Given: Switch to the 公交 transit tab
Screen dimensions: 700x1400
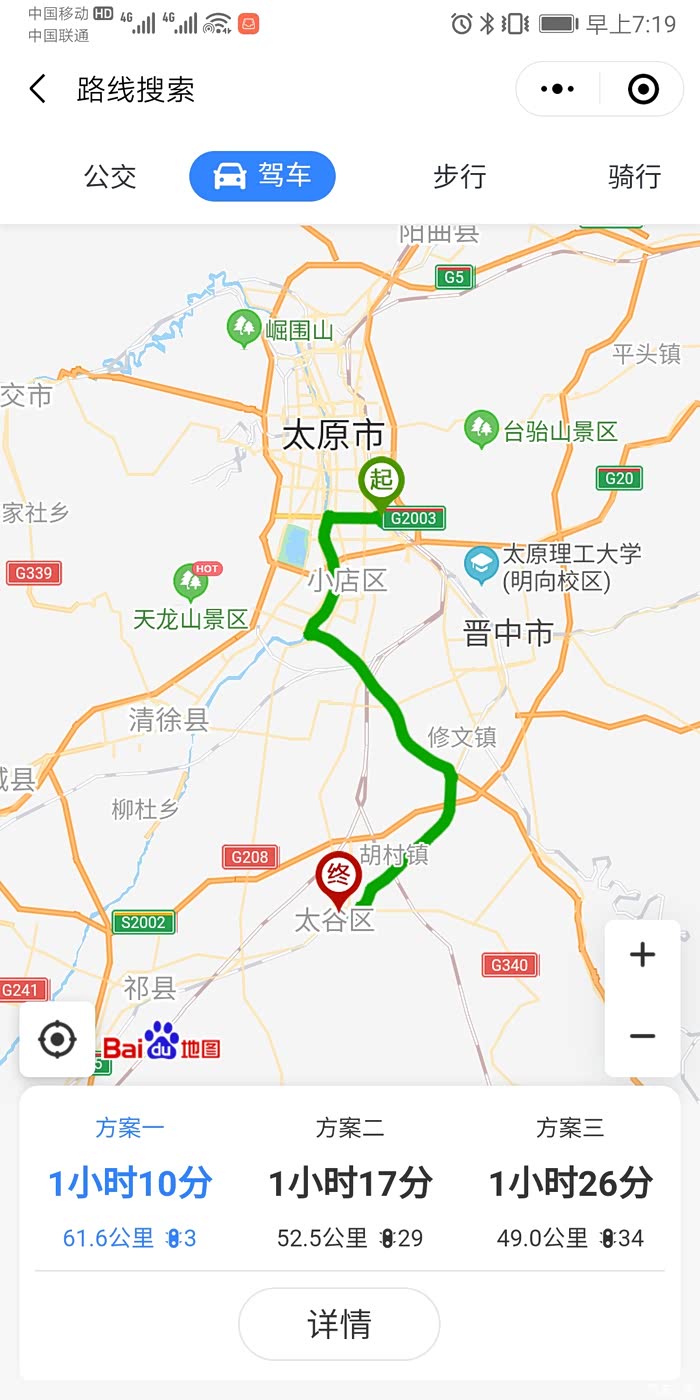Looking at the screenshot, I should coord(110,177).
